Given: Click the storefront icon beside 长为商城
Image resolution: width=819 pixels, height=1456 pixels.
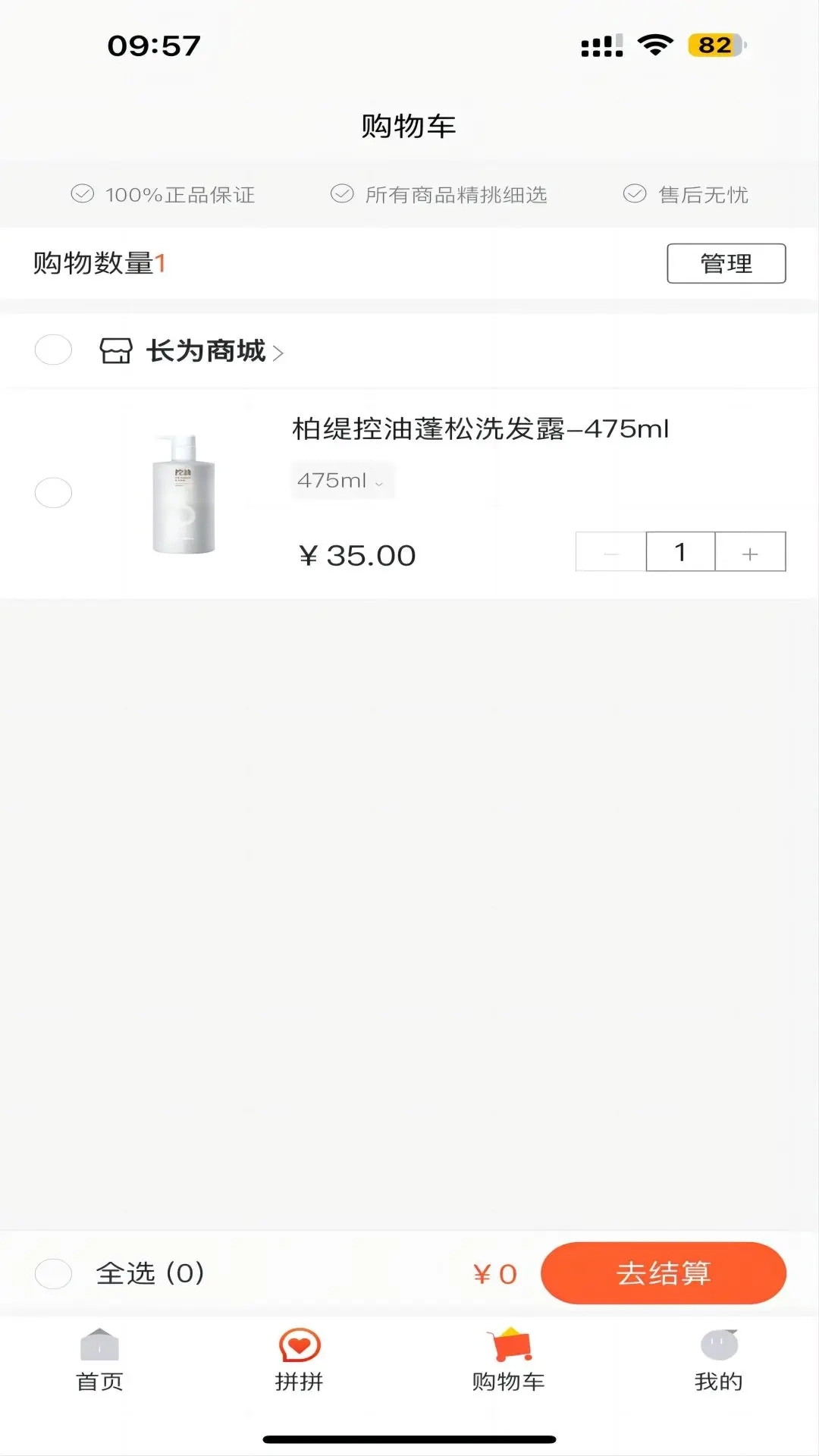Looking at the screenshot, I should 115,352.
